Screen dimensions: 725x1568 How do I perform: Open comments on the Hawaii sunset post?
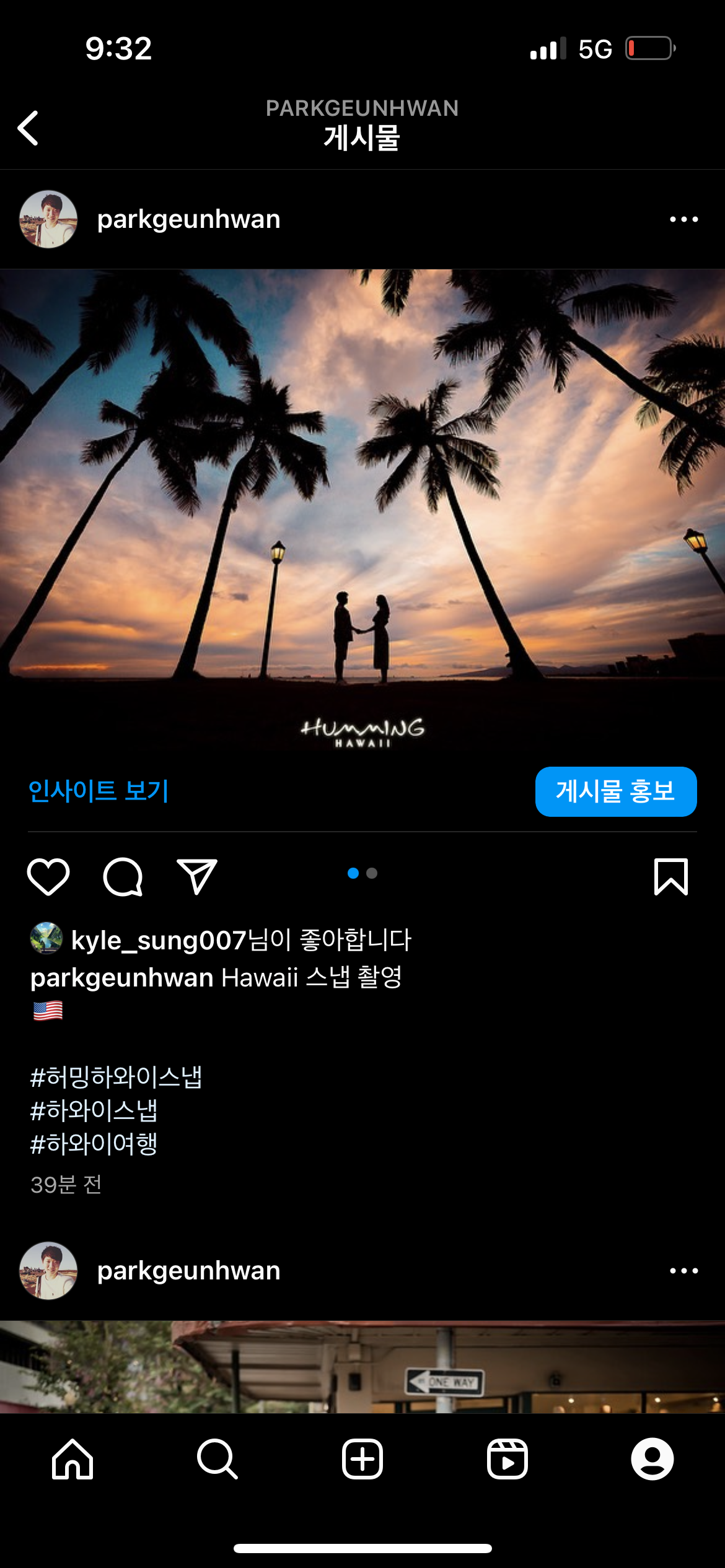(x=123, y=876)
